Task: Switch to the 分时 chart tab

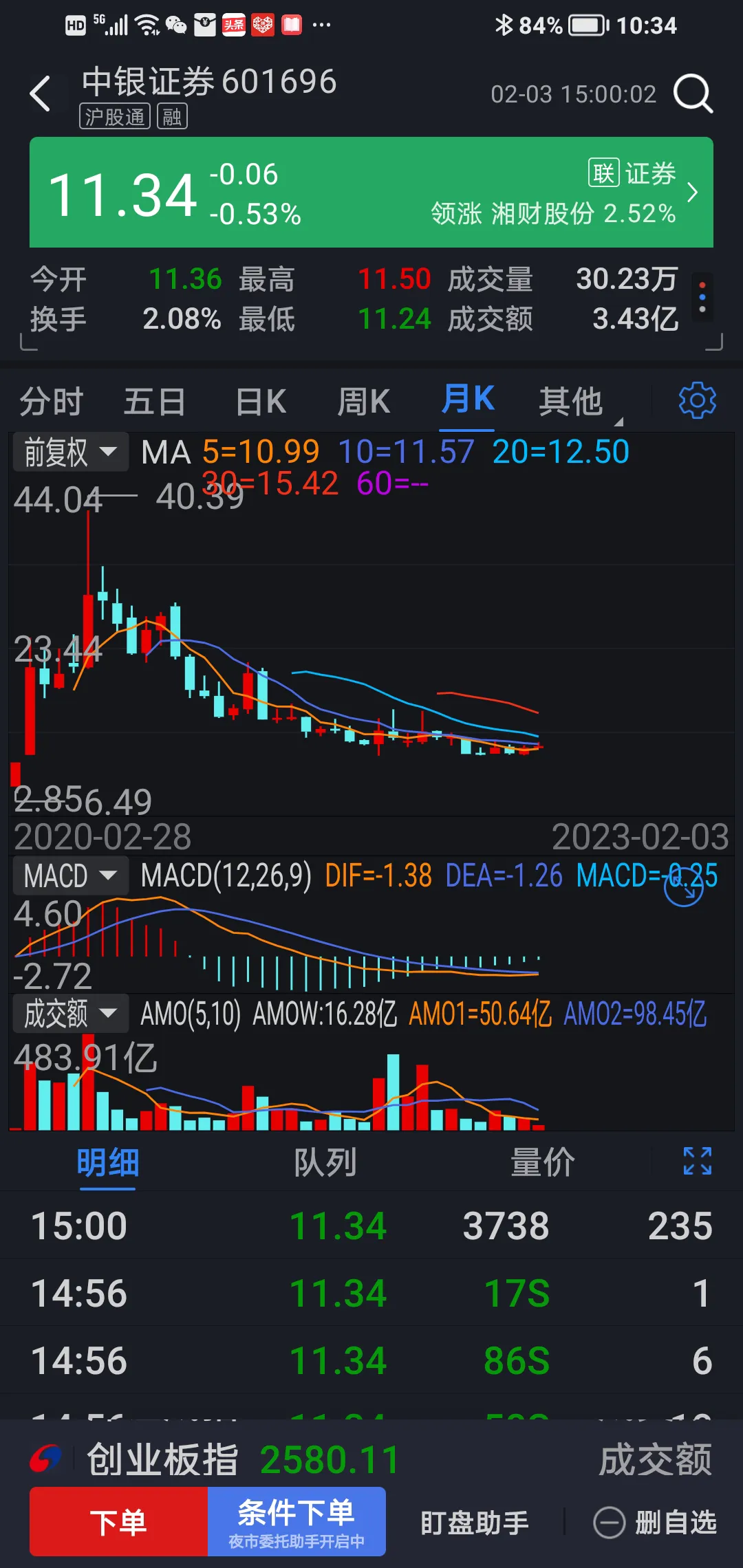Action: [51, 402]
